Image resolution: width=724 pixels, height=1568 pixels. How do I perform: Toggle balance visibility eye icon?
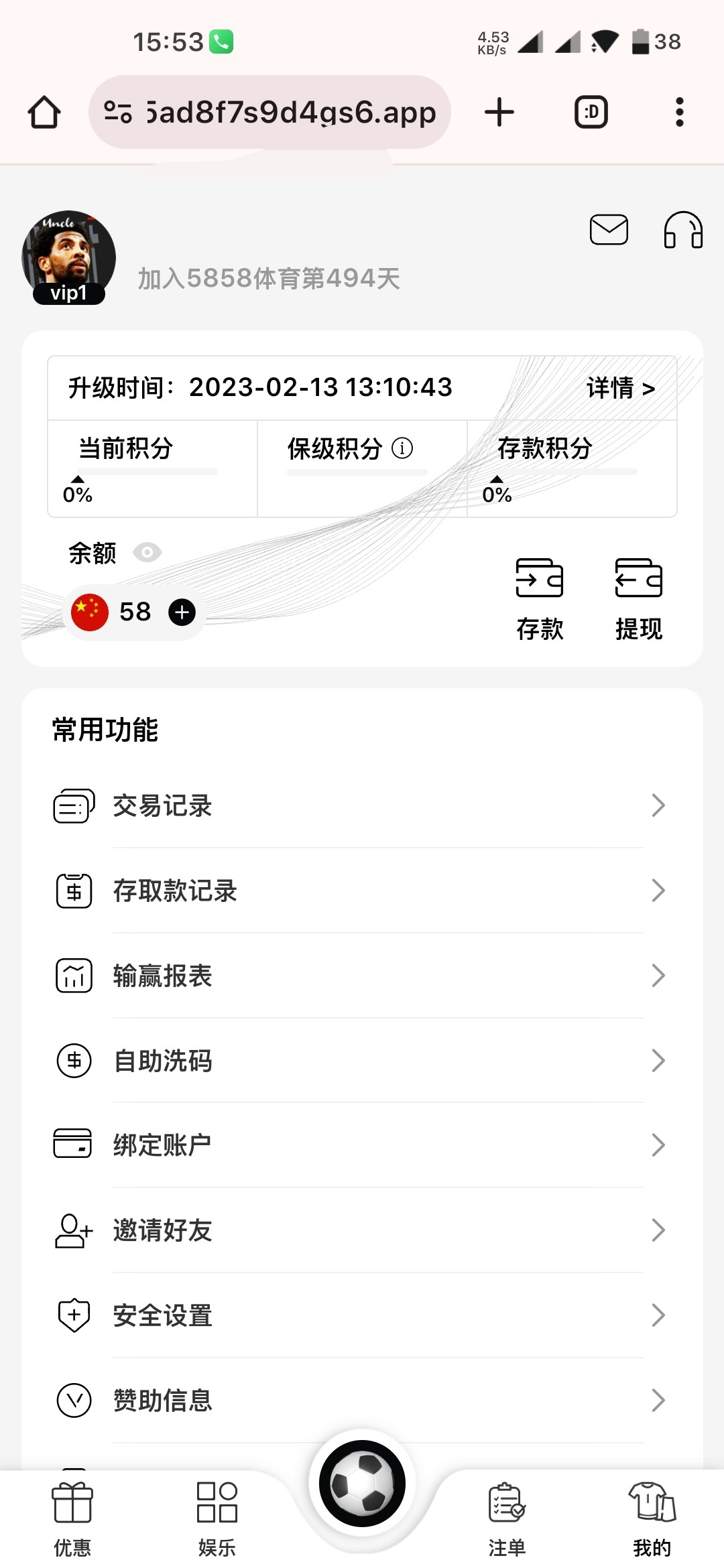point(147,553)
